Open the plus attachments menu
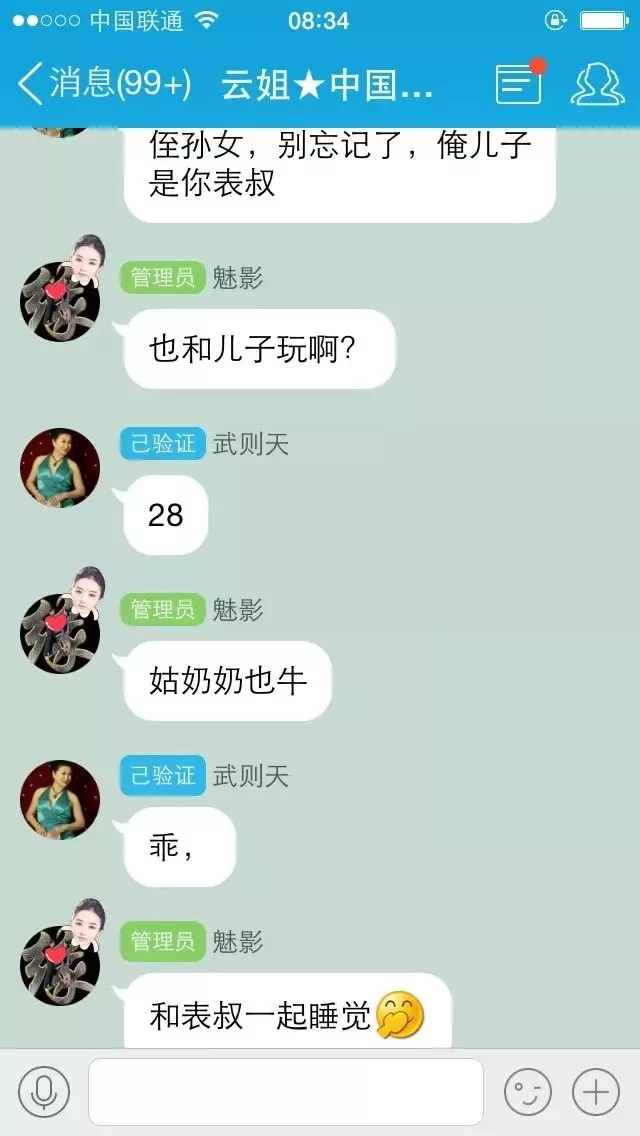Viewport: 640px width, 1136px height. (596, 1092)
